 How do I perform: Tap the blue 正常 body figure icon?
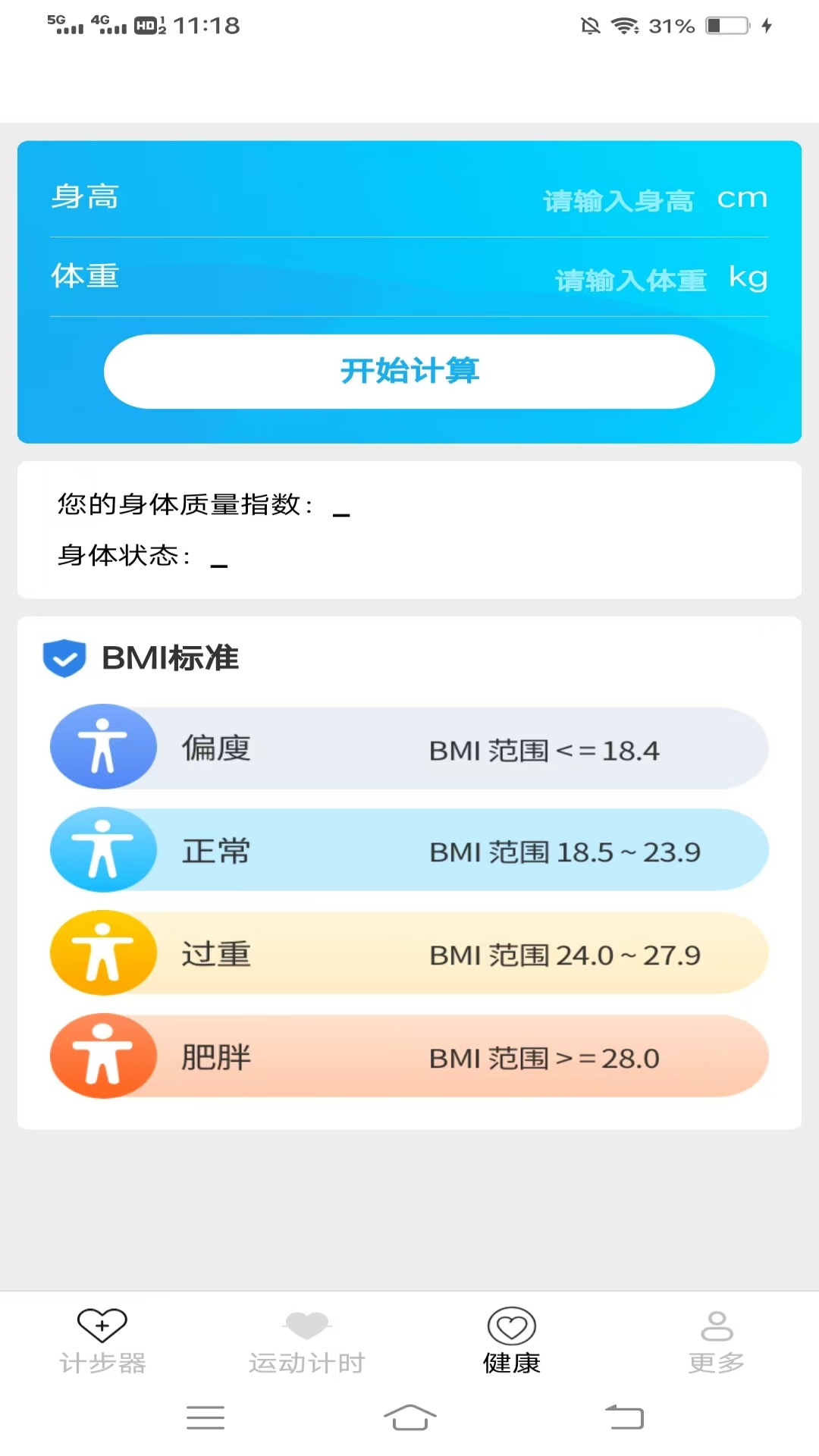click(103, 849)
